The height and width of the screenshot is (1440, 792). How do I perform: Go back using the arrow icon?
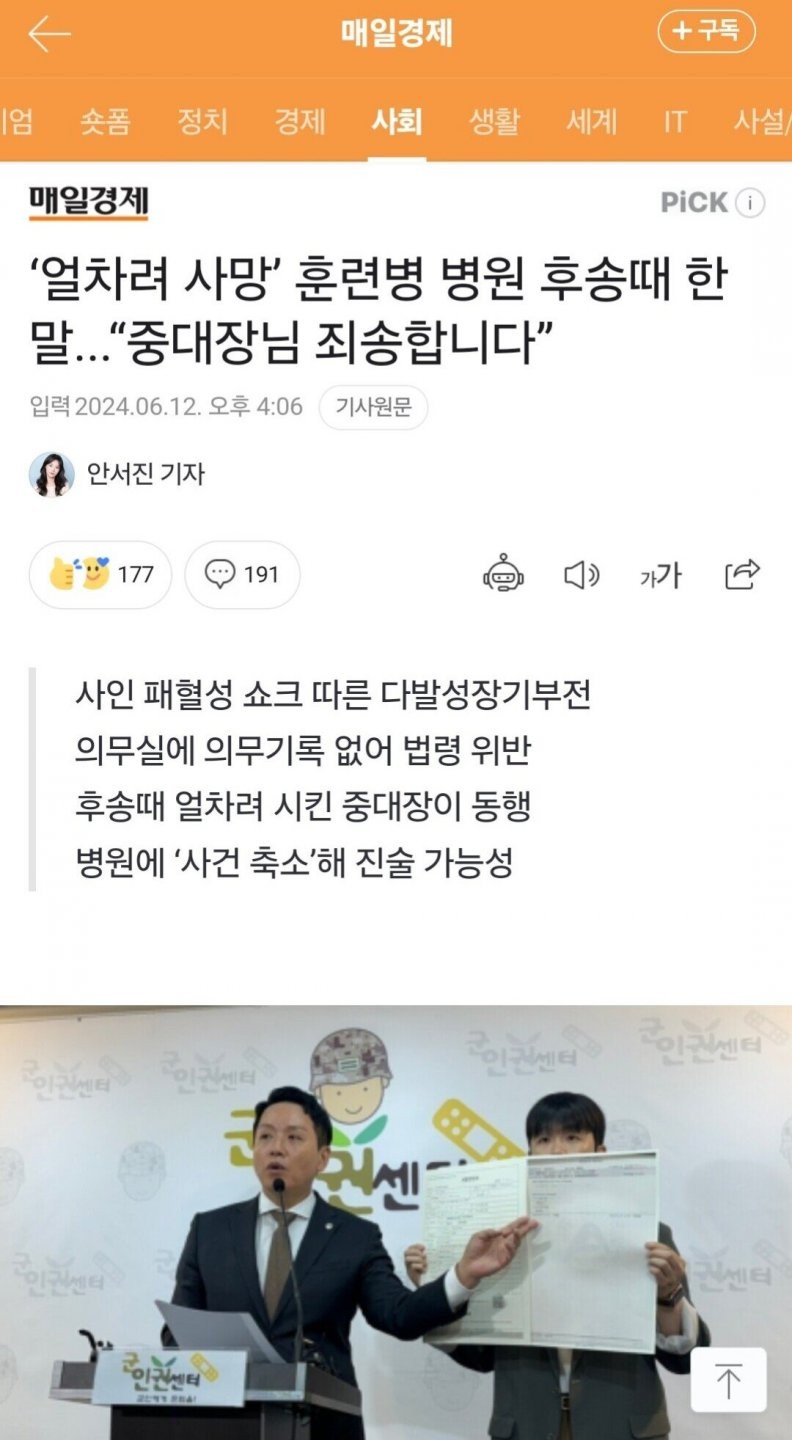pos(49,34)
